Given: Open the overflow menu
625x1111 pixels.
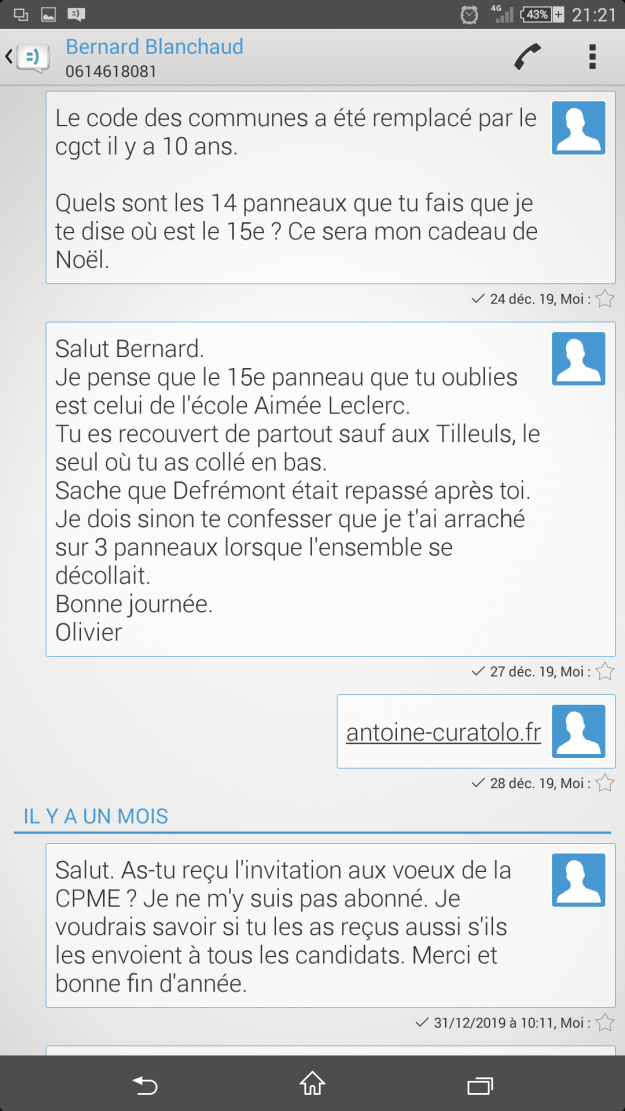Looking at the screenshot, I should pyautogui.click(x=592, y=57).
